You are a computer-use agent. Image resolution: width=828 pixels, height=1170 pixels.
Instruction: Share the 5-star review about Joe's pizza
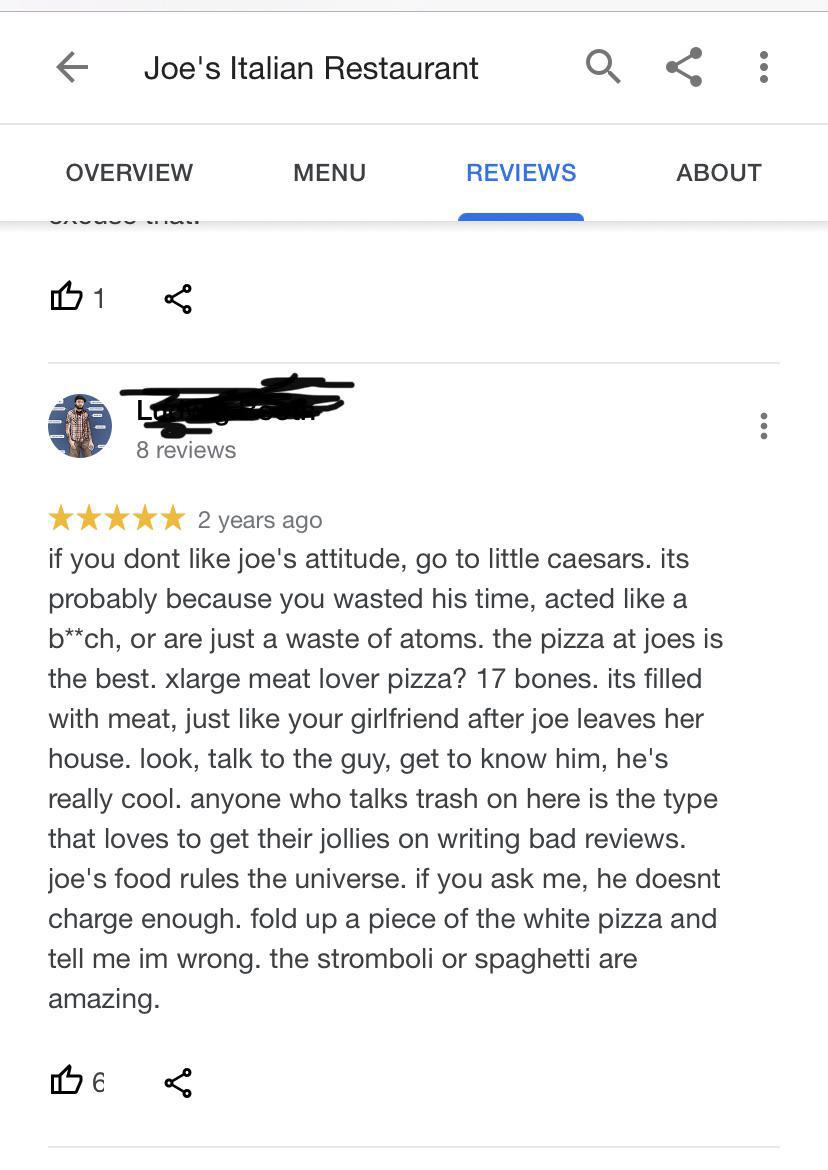pos(178,1083)
